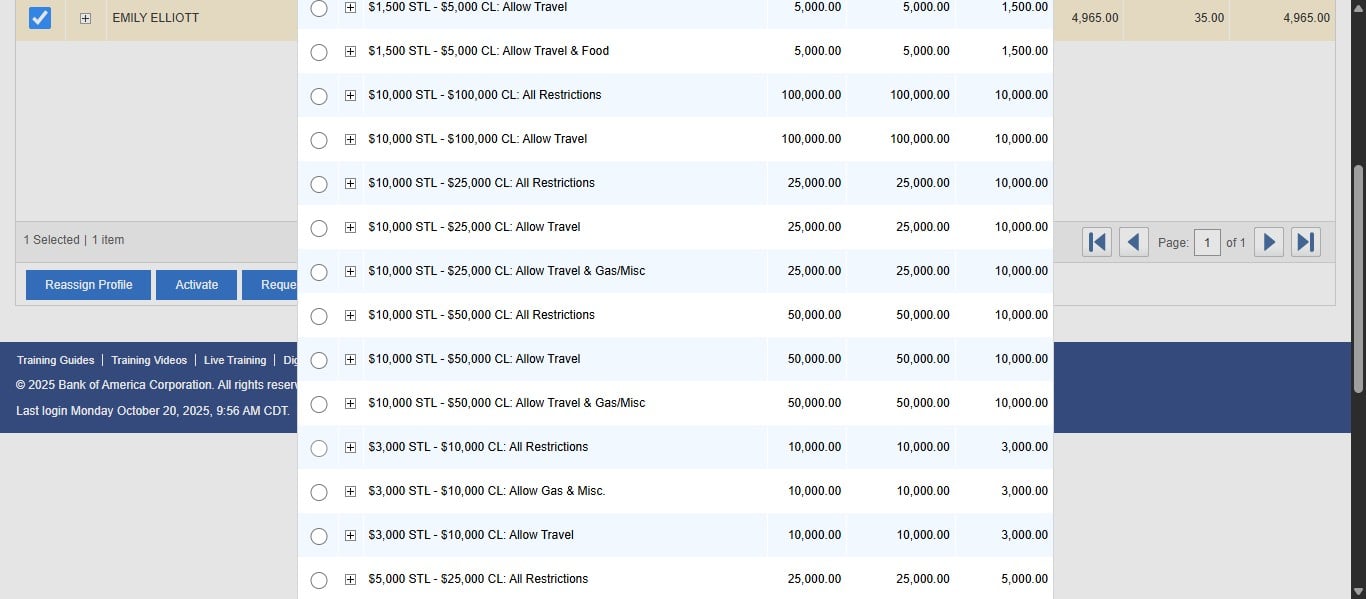Open the Training Guides link
The width and height of the screenshot is (1366, 599).
click(55, 360)
